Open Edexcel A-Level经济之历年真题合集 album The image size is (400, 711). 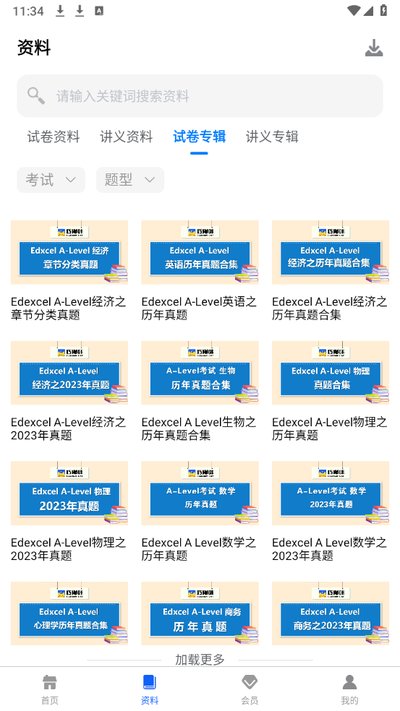click(331, 271)
